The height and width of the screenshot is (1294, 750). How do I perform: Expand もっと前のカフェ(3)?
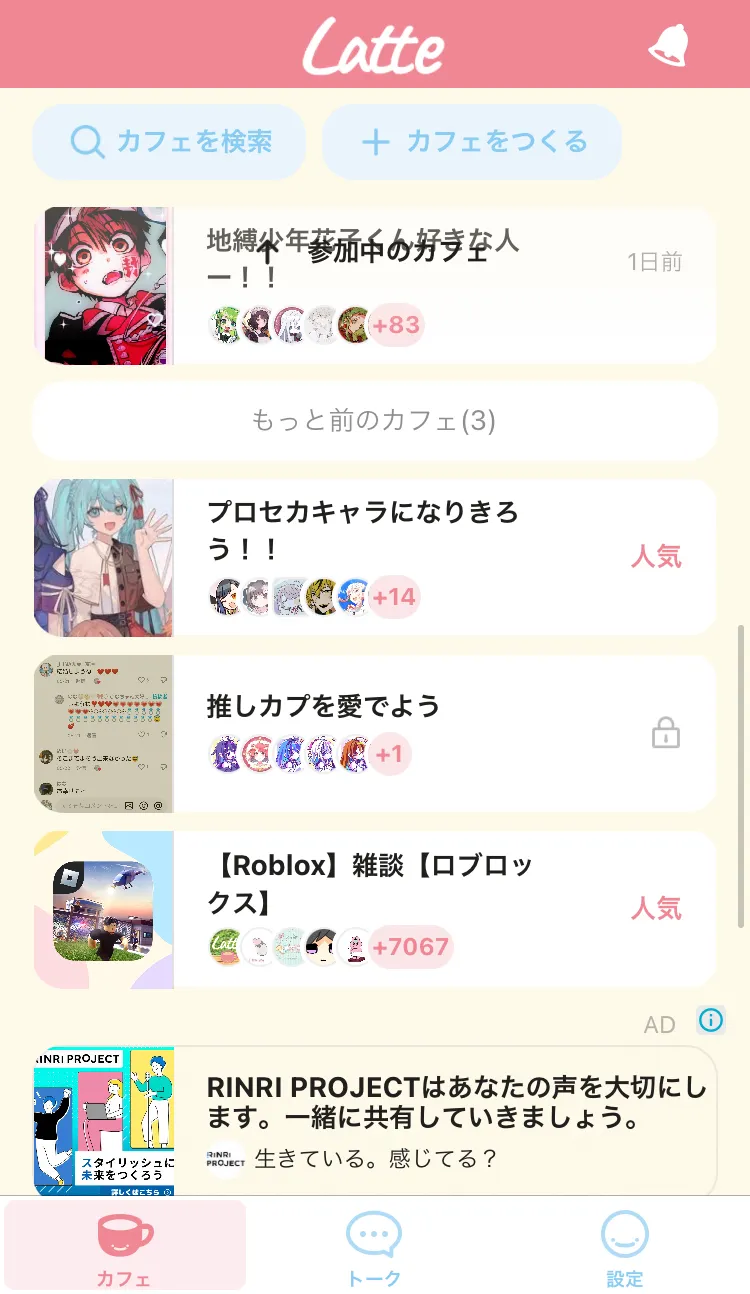pos(374,421)
